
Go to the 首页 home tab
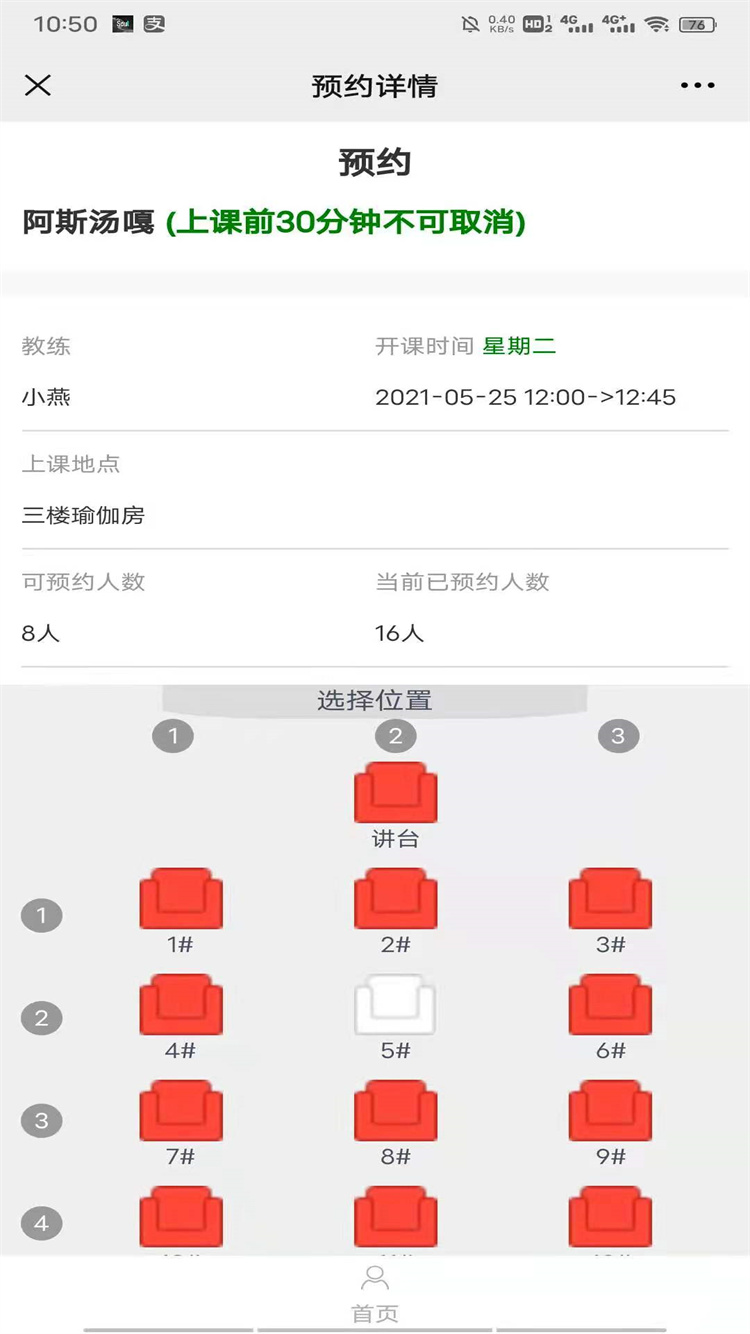[375, 1294]
